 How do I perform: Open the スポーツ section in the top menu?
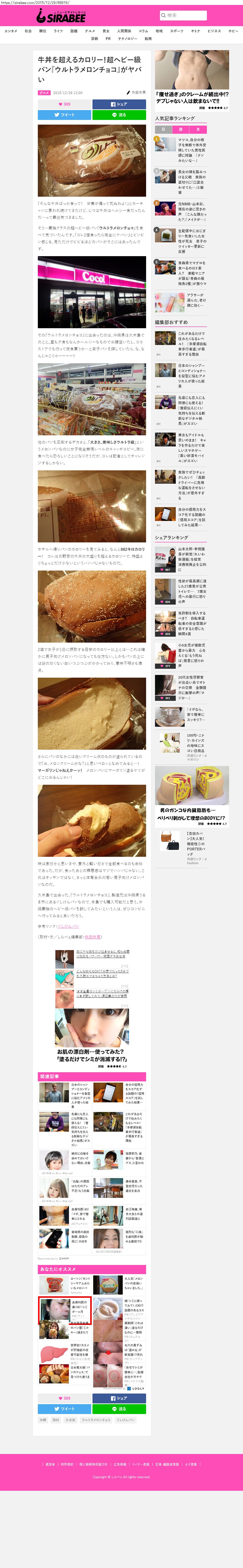tap(177, 30)
